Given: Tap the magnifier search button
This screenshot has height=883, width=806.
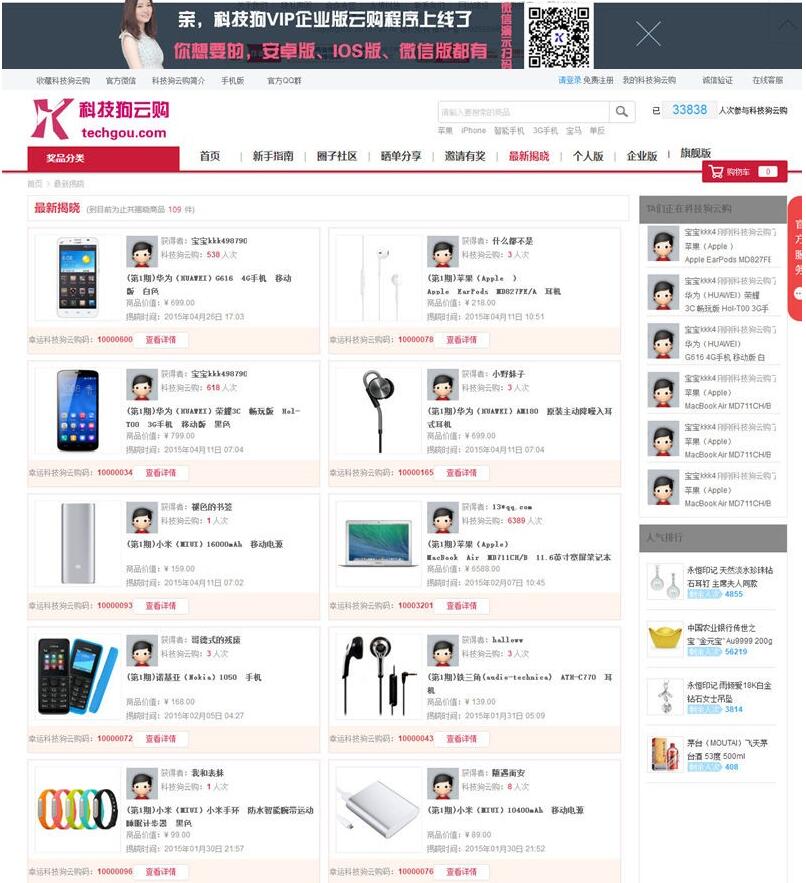Looking at the screenshot, I should coord(622,112).
